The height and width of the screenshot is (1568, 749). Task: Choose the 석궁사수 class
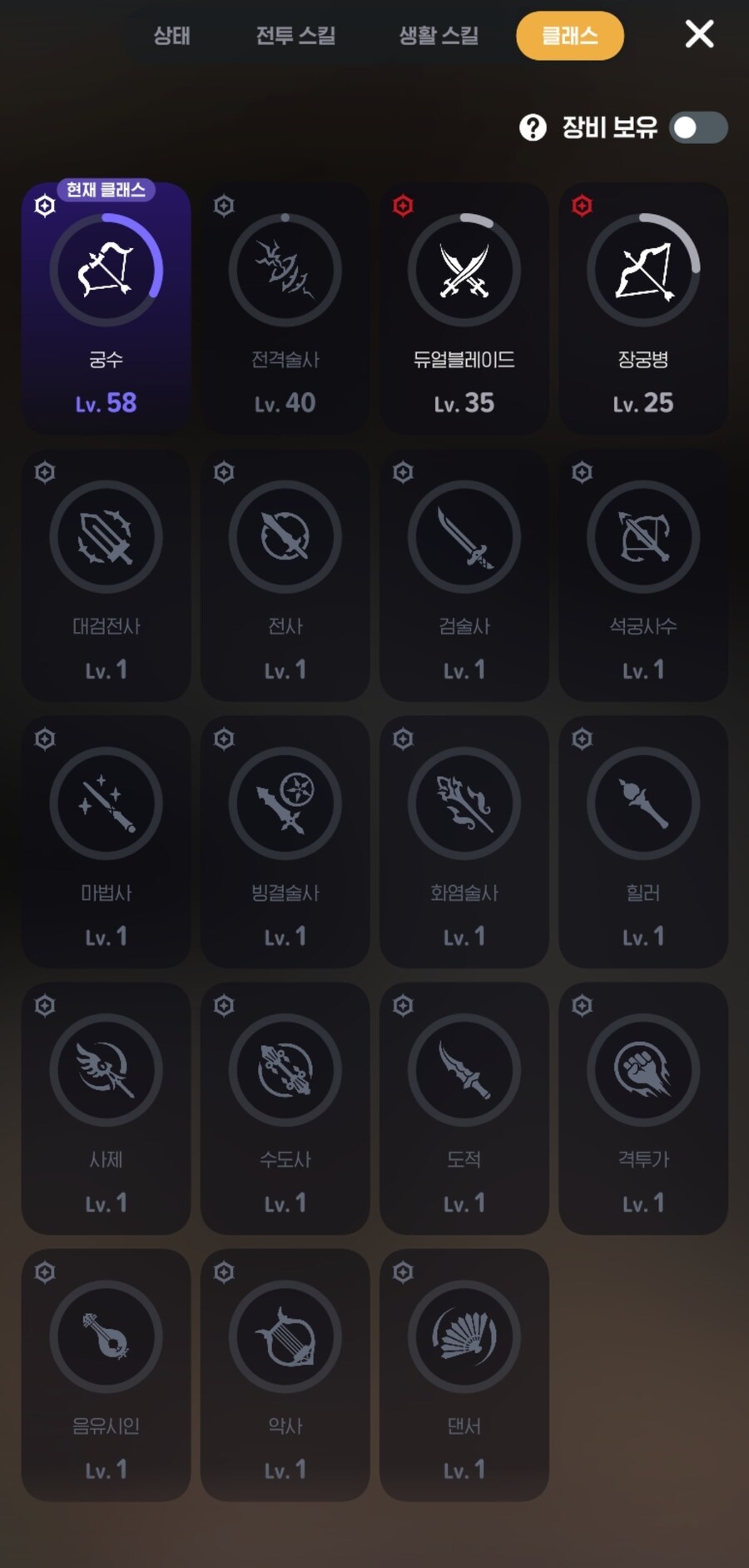[x=642, y=575]
